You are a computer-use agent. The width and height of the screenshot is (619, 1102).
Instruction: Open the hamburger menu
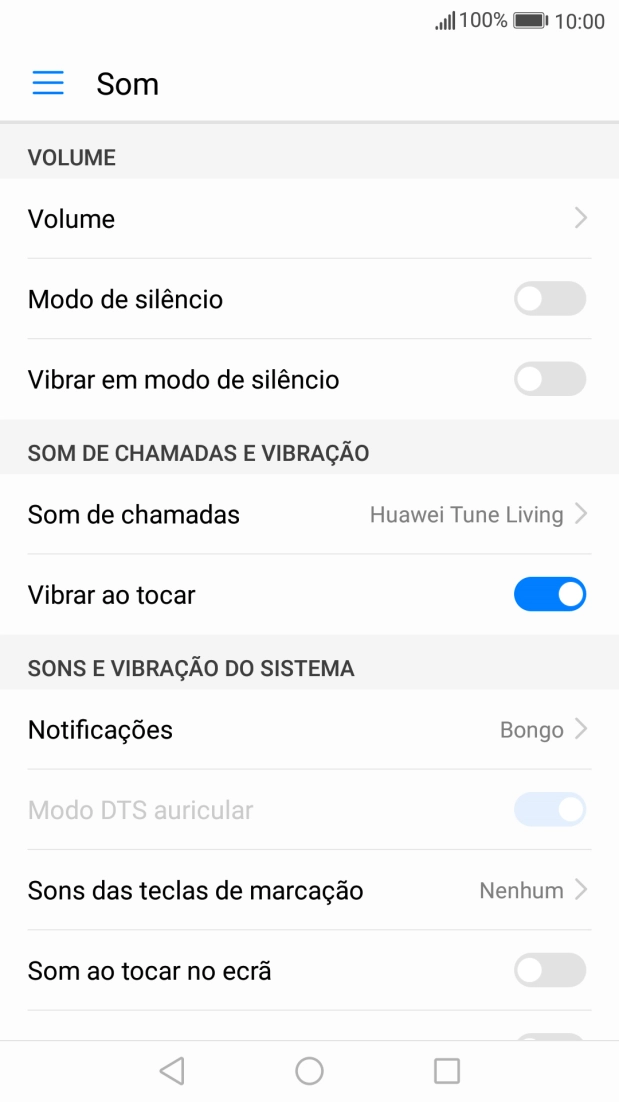(48, 83)
